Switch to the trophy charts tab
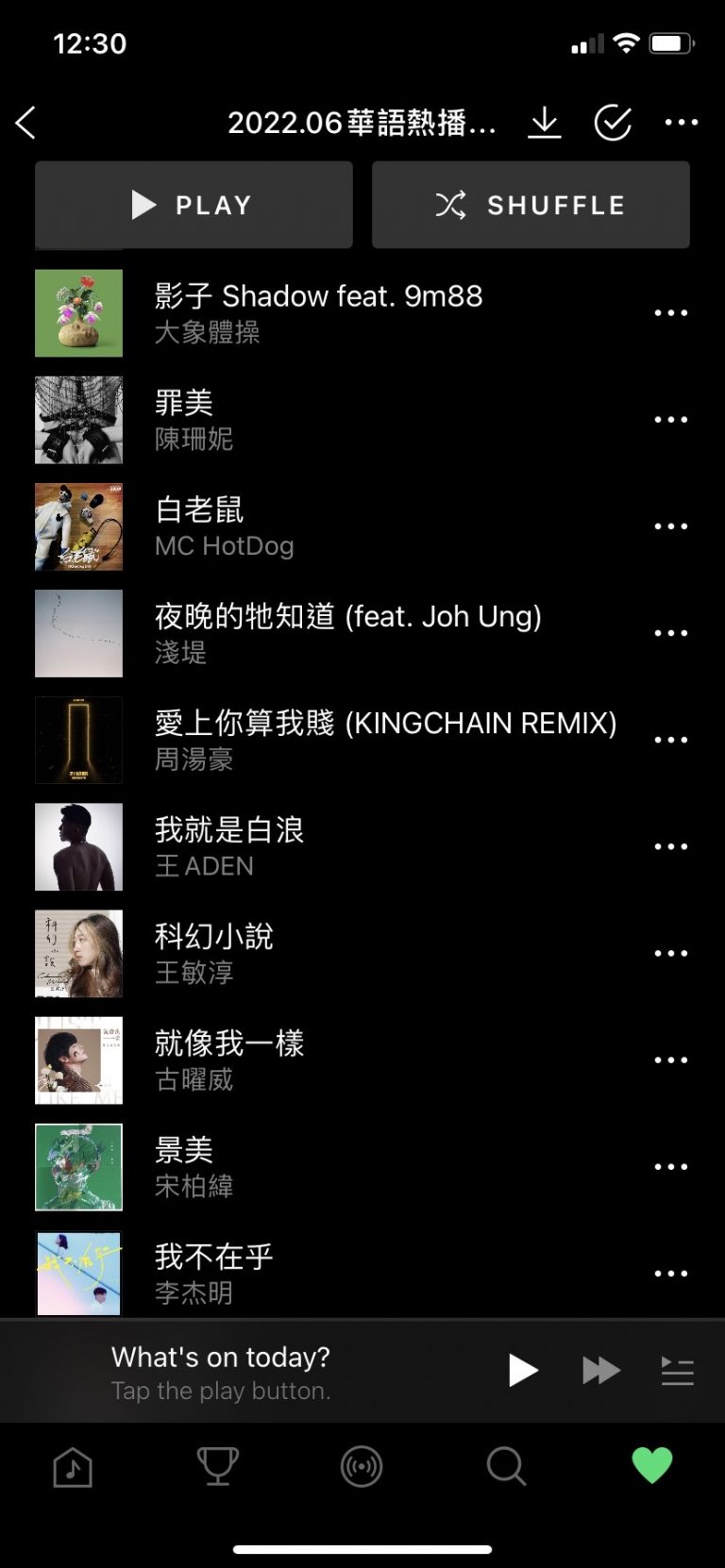The width and height of the screenshot is (725, 1568). pyautogui.click(x=217, y=1467)
